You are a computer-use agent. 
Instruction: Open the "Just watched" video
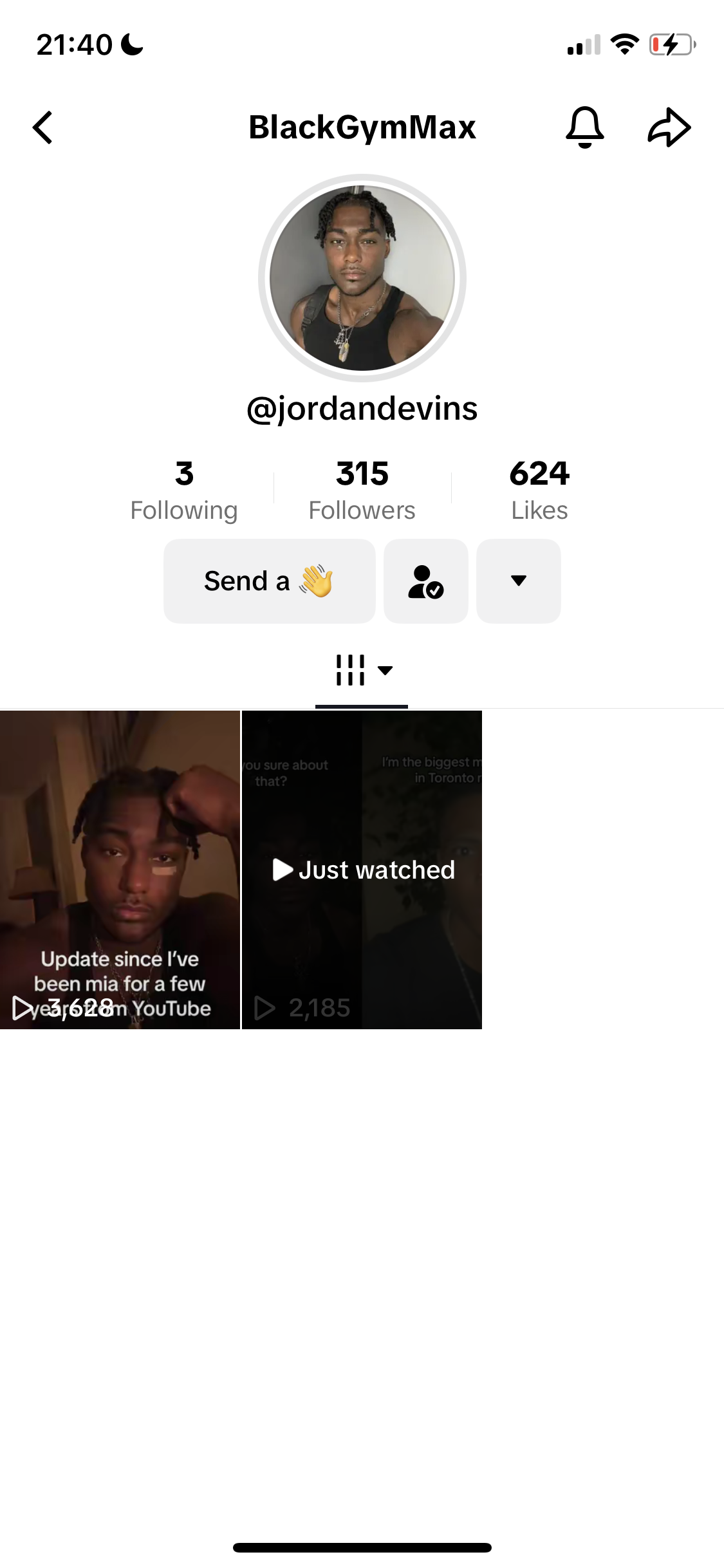362,869
